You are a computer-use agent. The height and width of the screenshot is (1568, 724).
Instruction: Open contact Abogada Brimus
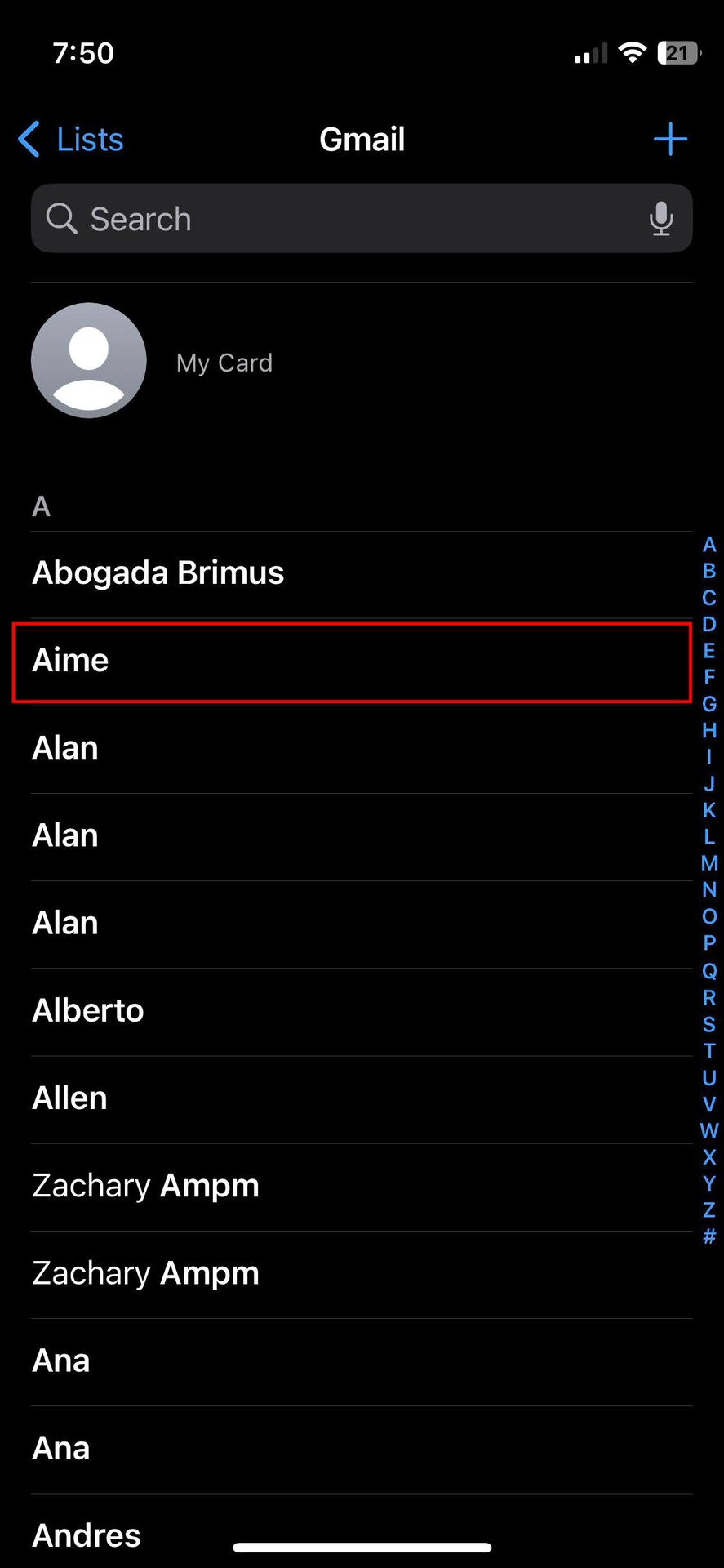[x=158, y=573]
